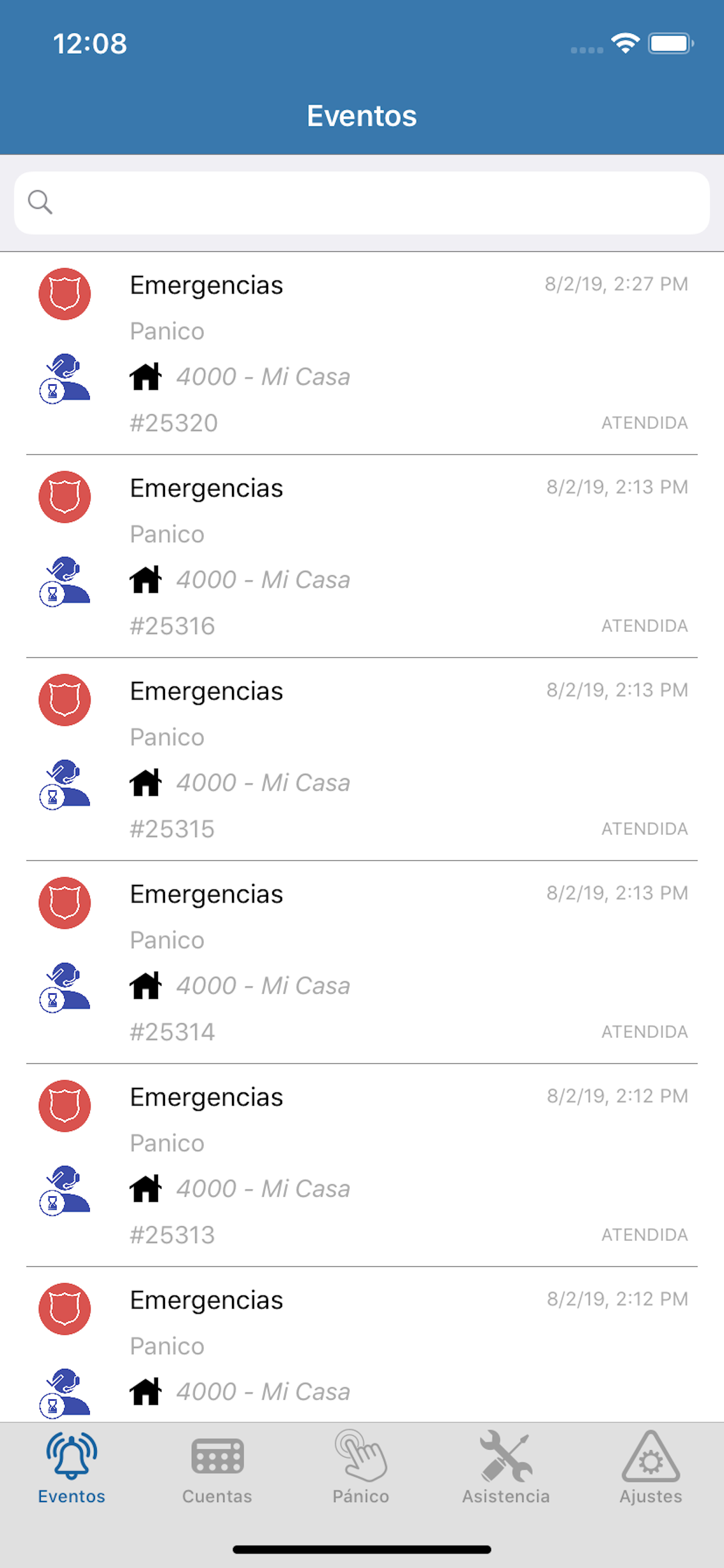Open the Asistencia tab

(506, 1467)
